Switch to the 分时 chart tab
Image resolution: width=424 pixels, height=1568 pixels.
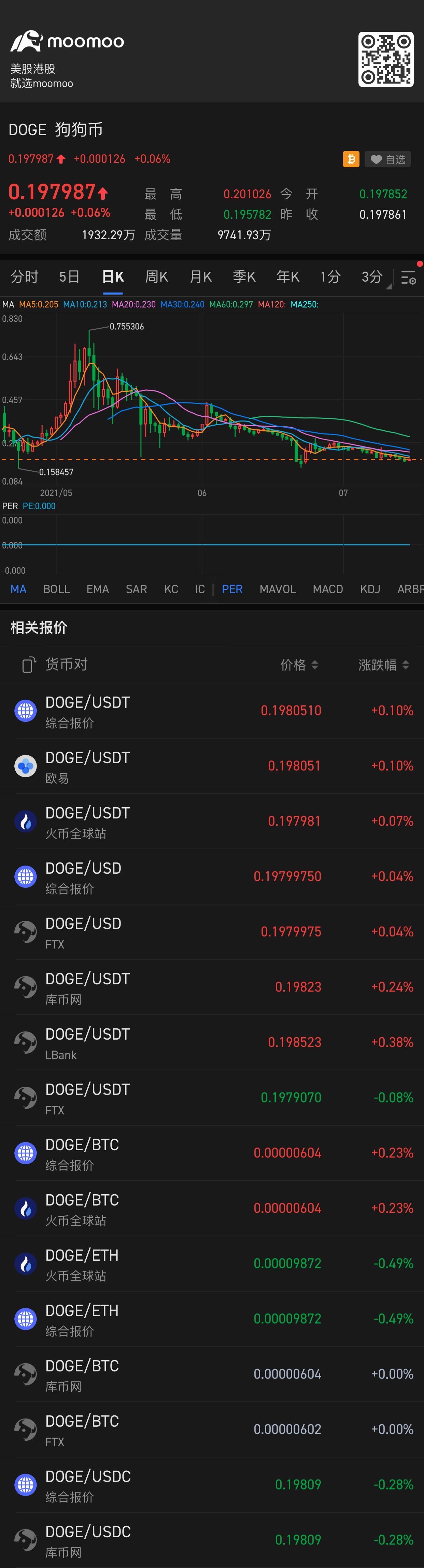coord(24,277)
